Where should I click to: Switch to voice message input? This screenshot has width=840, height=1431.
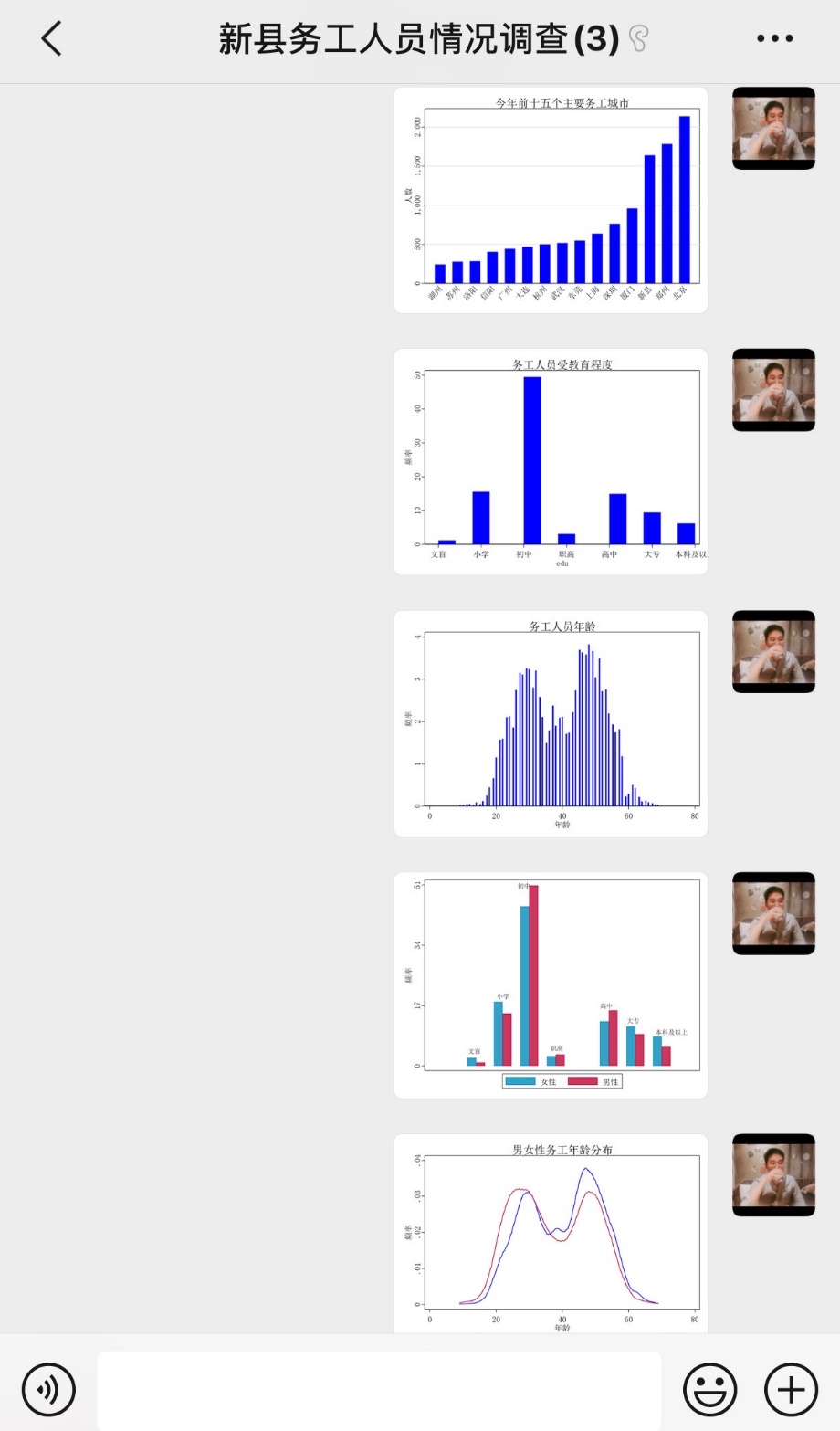coord(48,1389)
